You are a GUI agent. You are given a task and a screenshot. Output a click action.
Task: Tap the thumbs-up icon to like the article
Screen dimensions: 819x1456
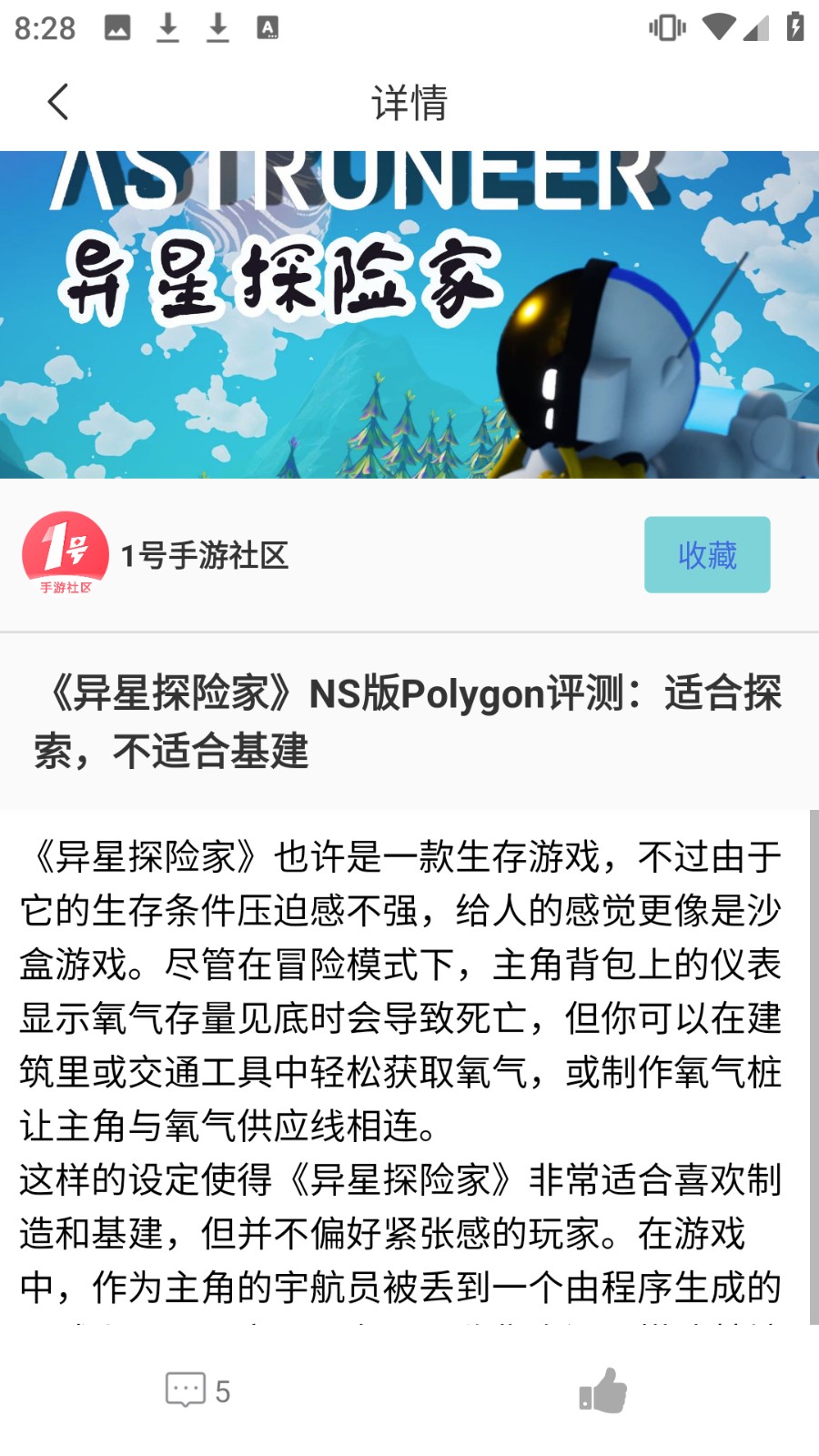click(605, 1390)
